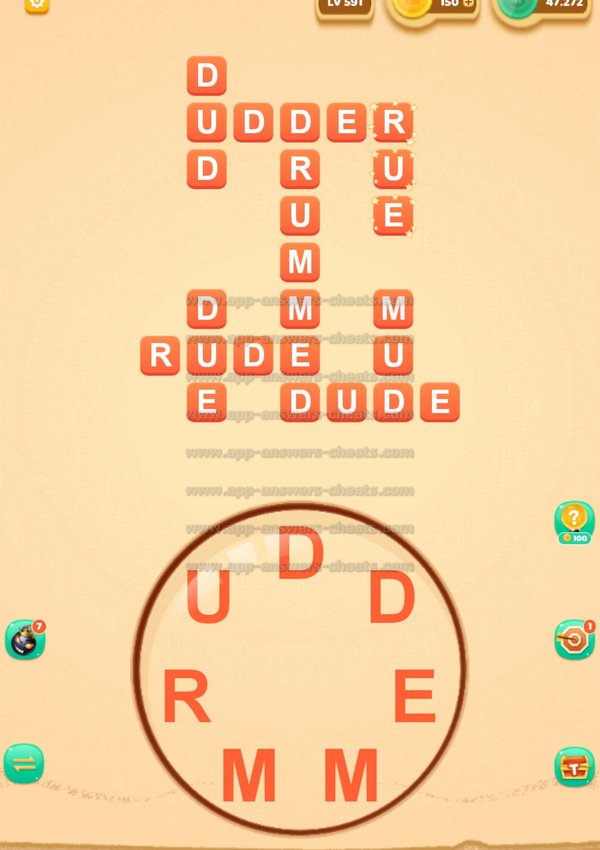Activate the bomb power-up
The width and height of the screenshot is (600, 850).
[x=24, y=640]
